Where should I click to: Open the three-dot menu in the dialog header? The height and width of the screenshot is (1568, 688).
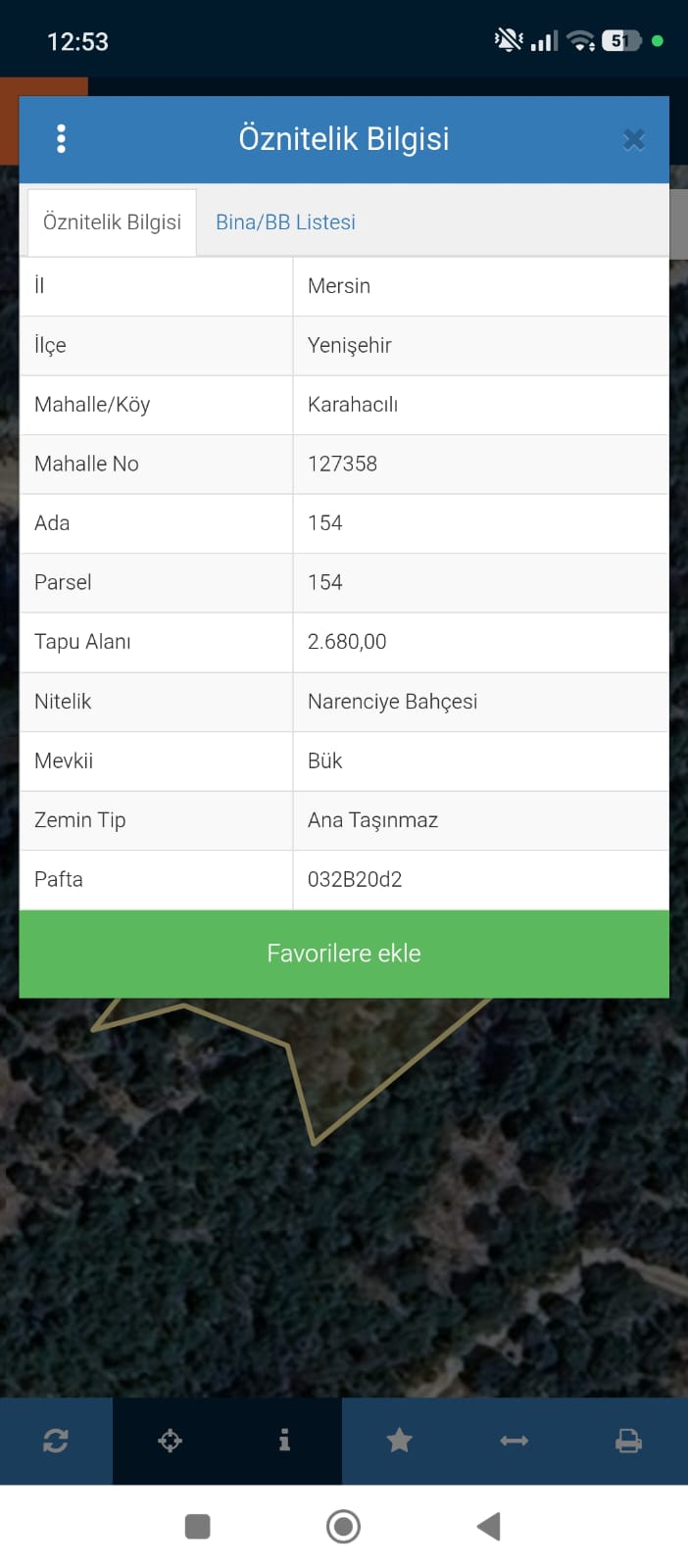tap(61, 139)
